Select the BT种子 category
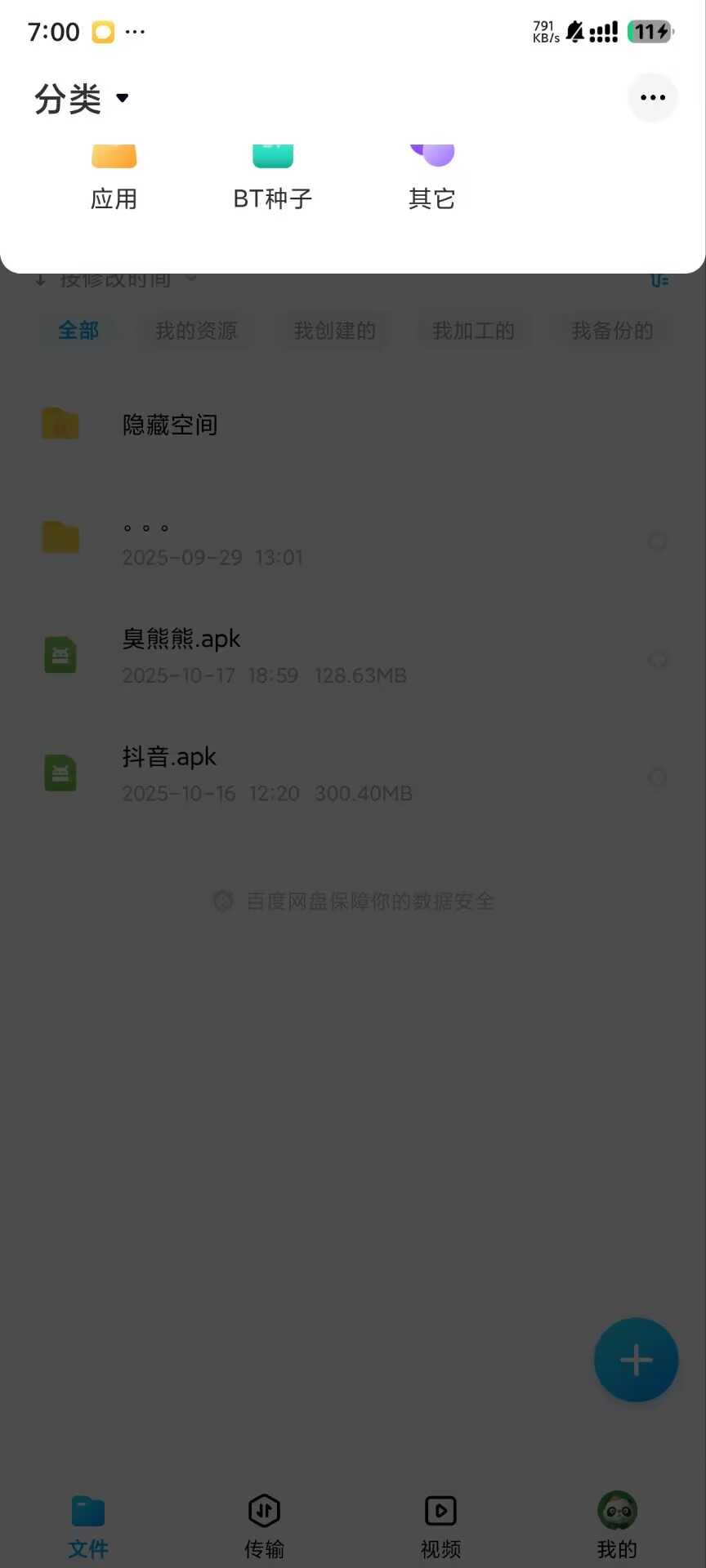Viewport: 706px width, 1568px height. [272, 178]
